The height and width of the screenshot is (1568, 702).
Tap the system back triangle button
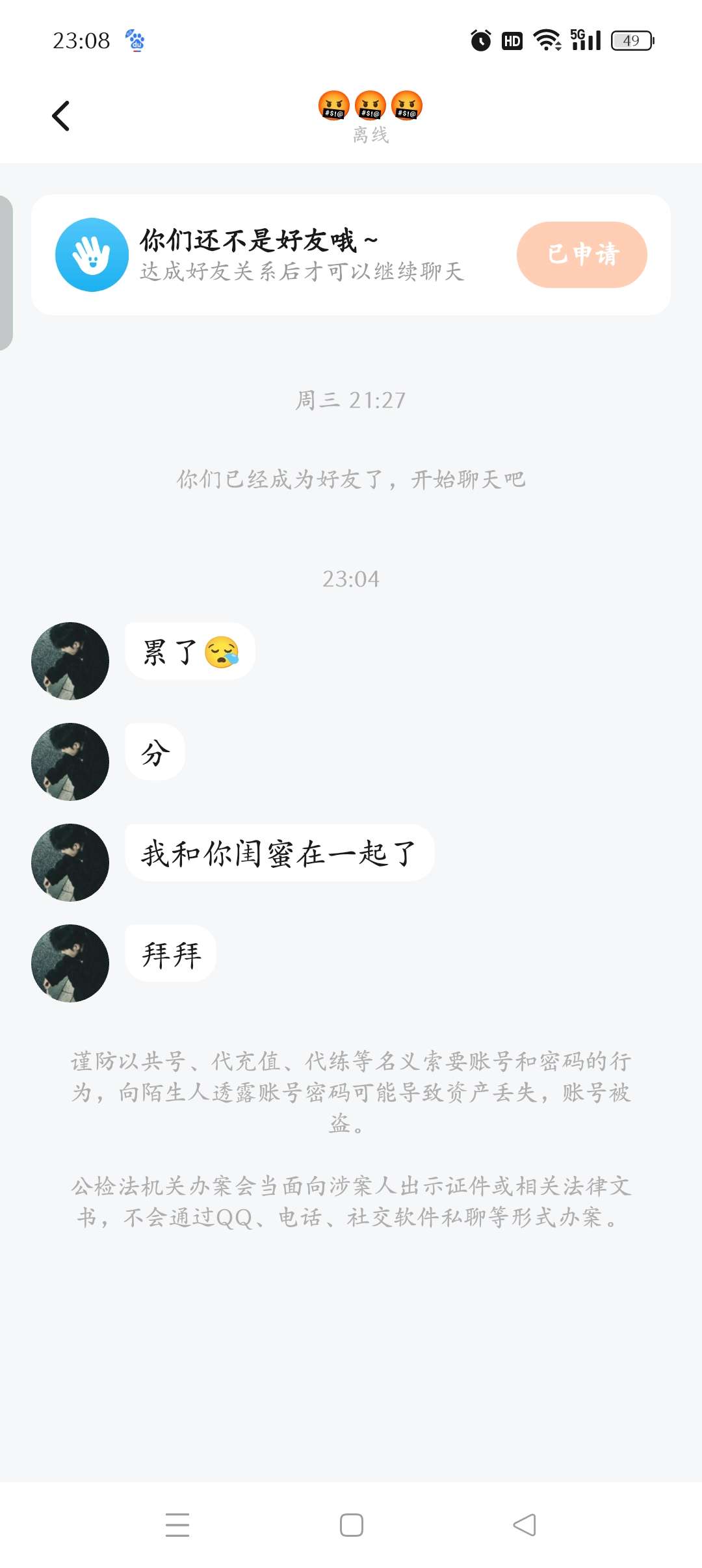[525, 1524]
